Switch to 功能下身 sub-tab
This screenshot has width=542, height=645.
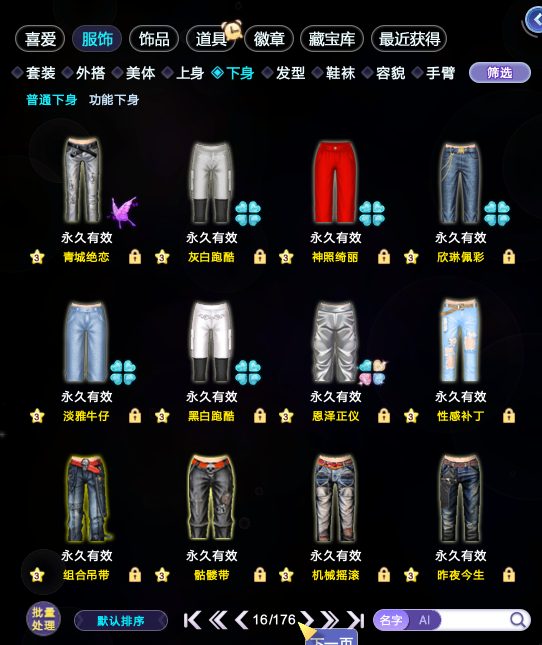pyautogui.click(x=114, y=100)
